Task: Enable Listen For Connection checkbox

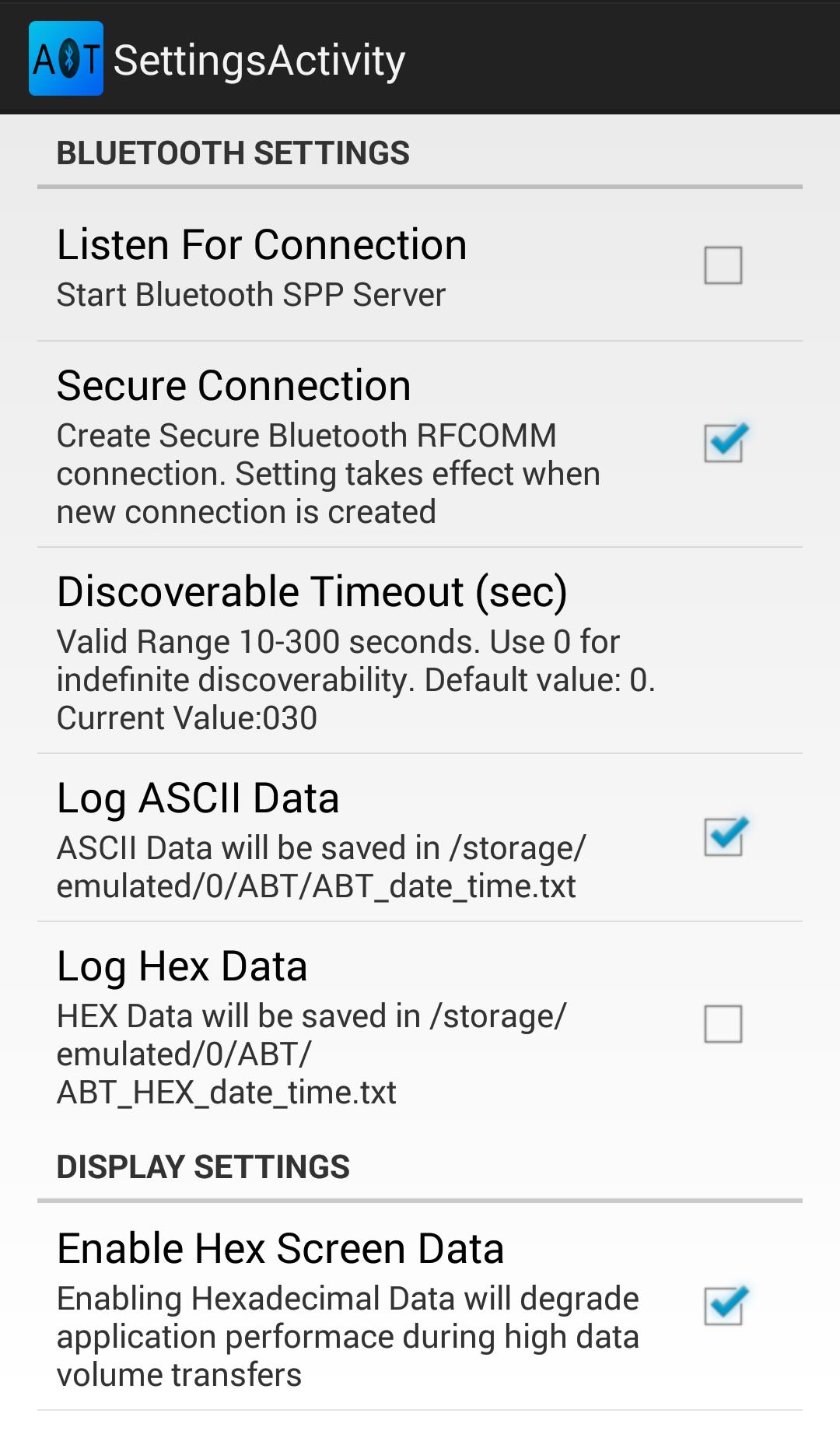Action: pyautogui.click(x=724, y=265)
